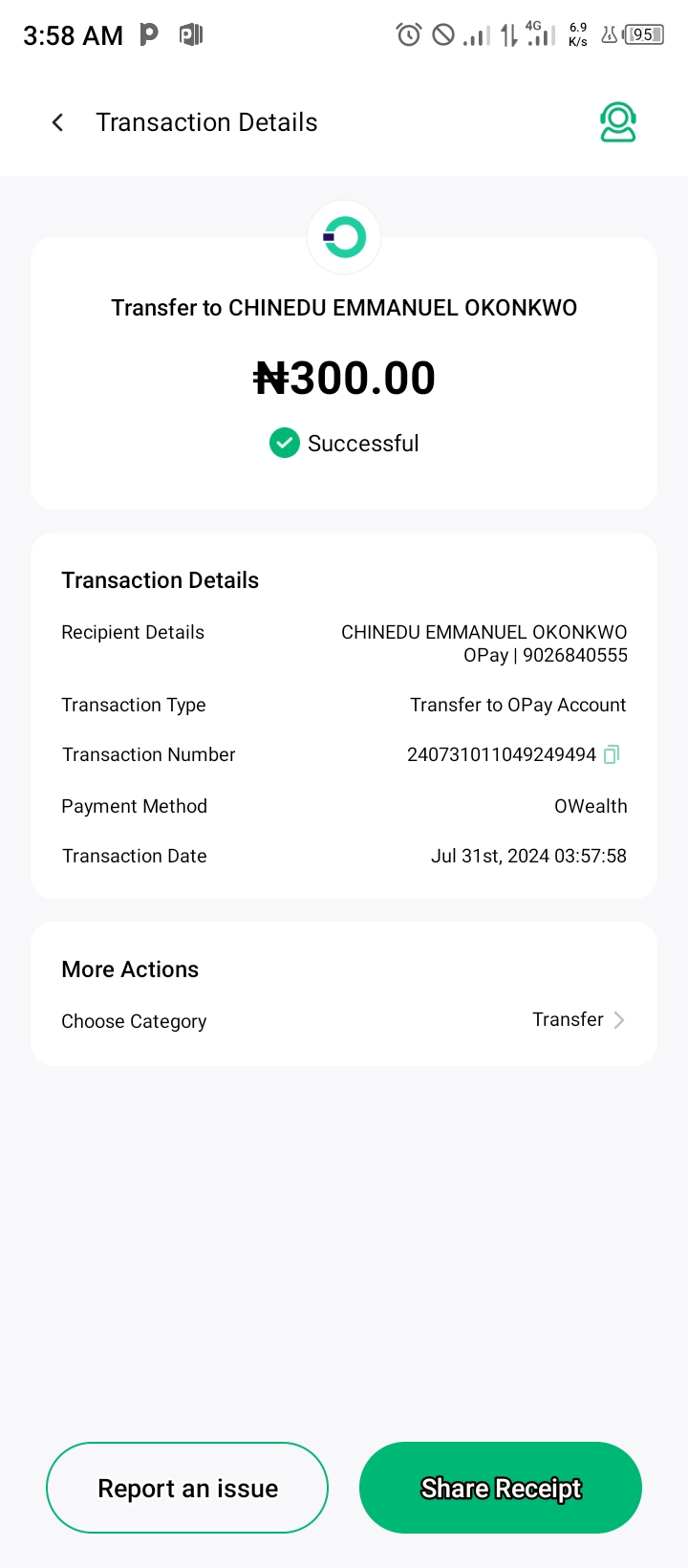Go back from Transaction Details

pos(57,122)
